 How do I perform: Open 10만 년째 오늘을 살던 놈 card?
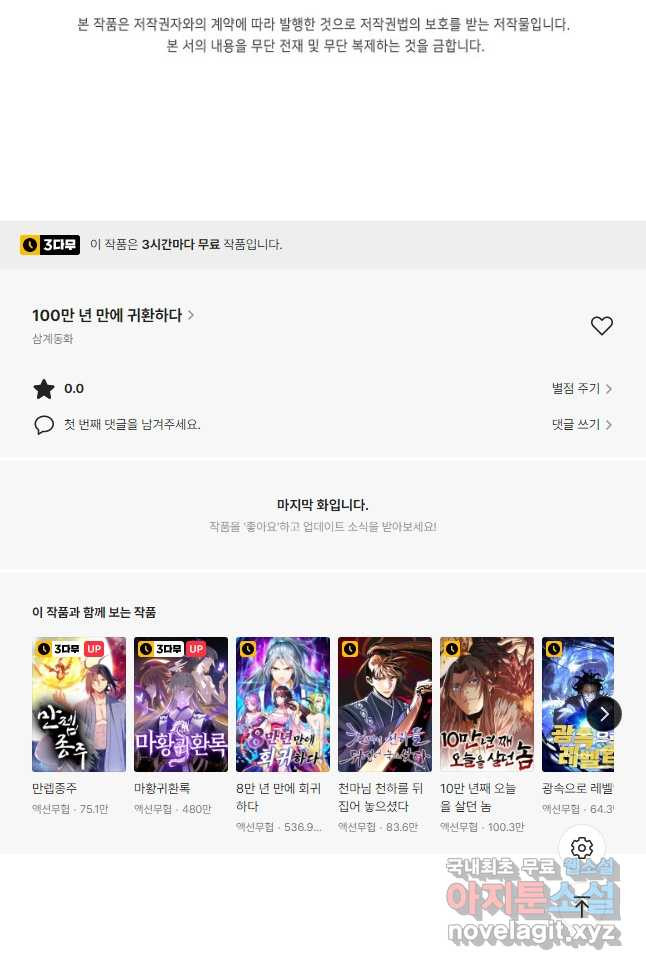coord(487,705)
